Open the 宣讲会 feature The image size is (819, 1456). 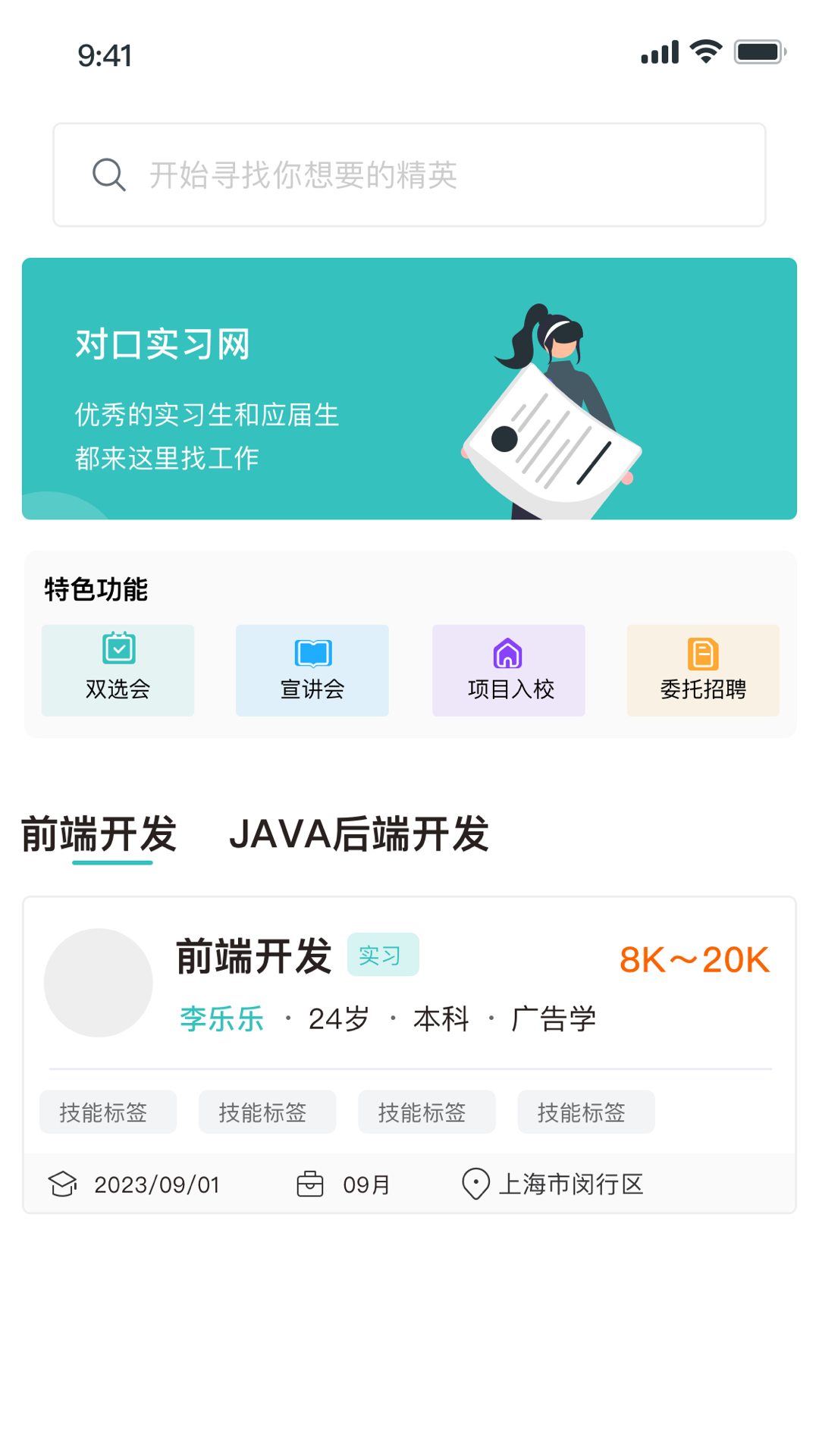(x=312, y=670)
